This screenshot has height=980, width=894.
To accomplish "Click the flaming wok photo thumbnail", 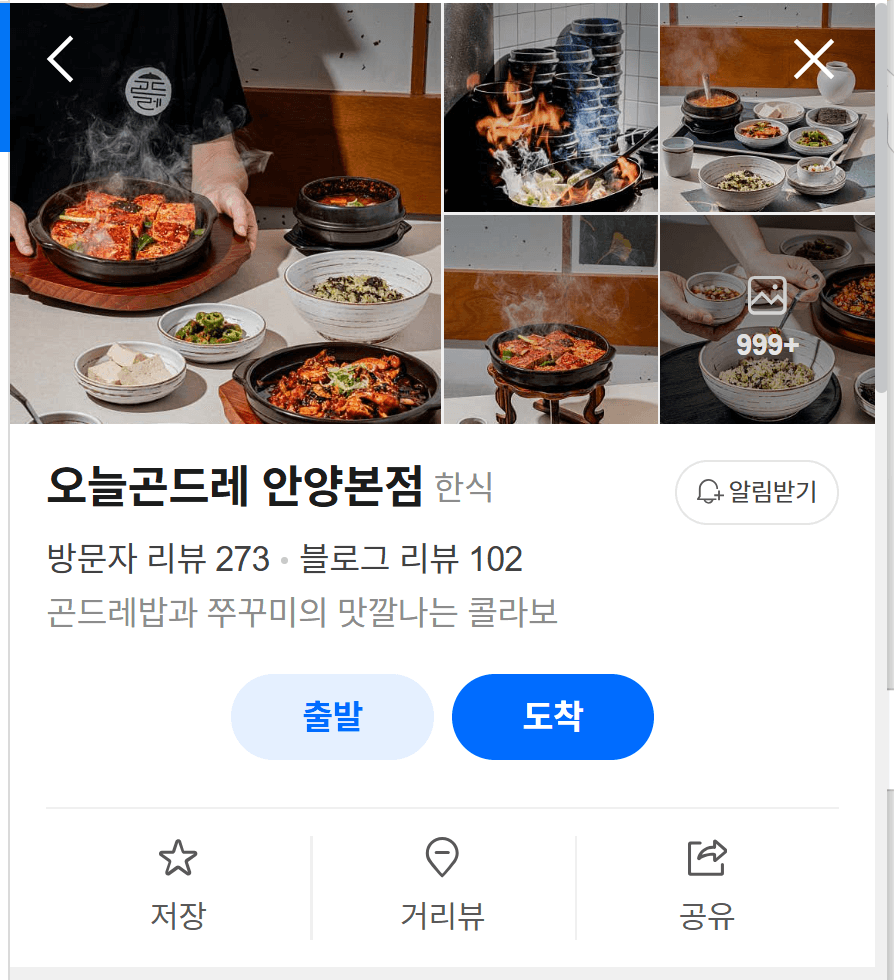I will tap(551, 107).
